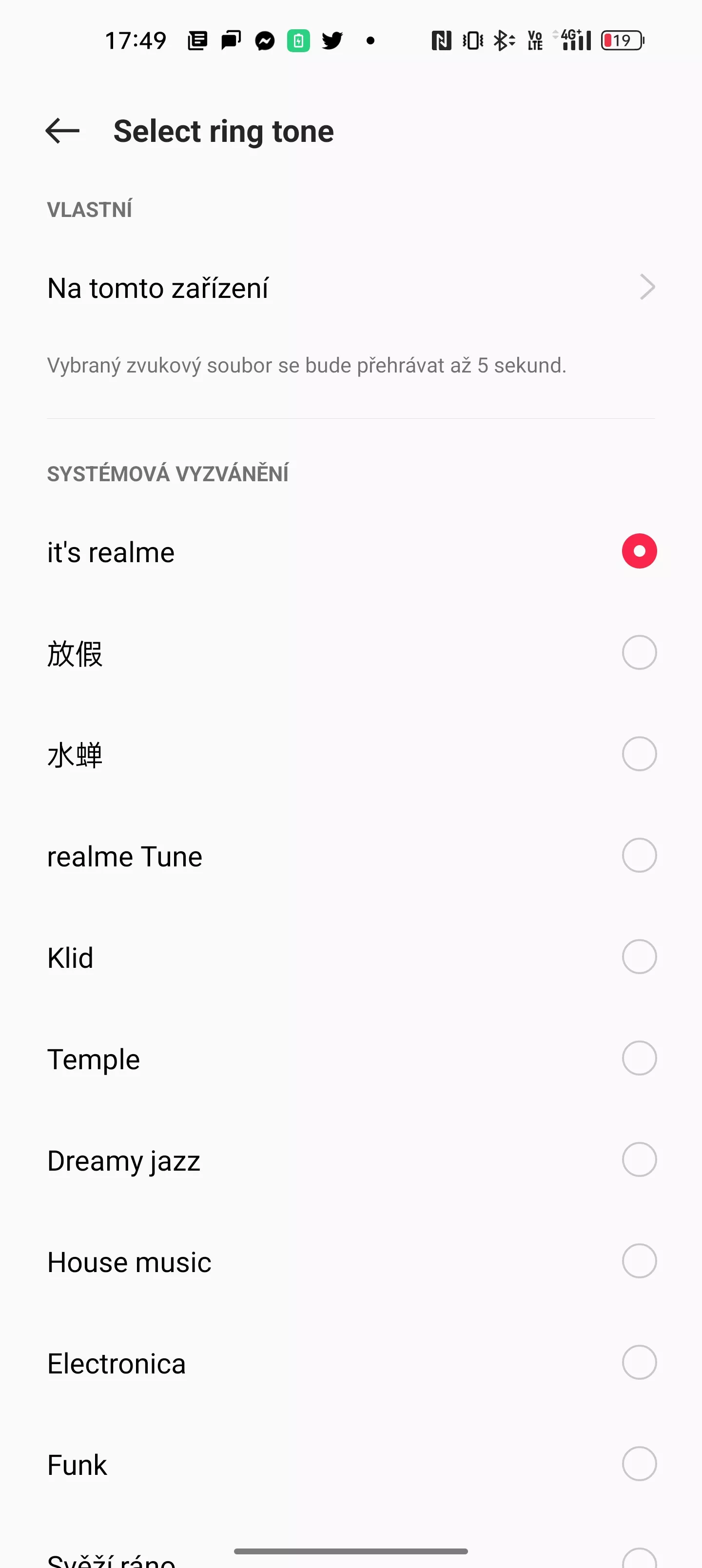Set Temple as the ringtone
The image size is (702, 1568).
pyautogui.click(x=351, y=1058)
